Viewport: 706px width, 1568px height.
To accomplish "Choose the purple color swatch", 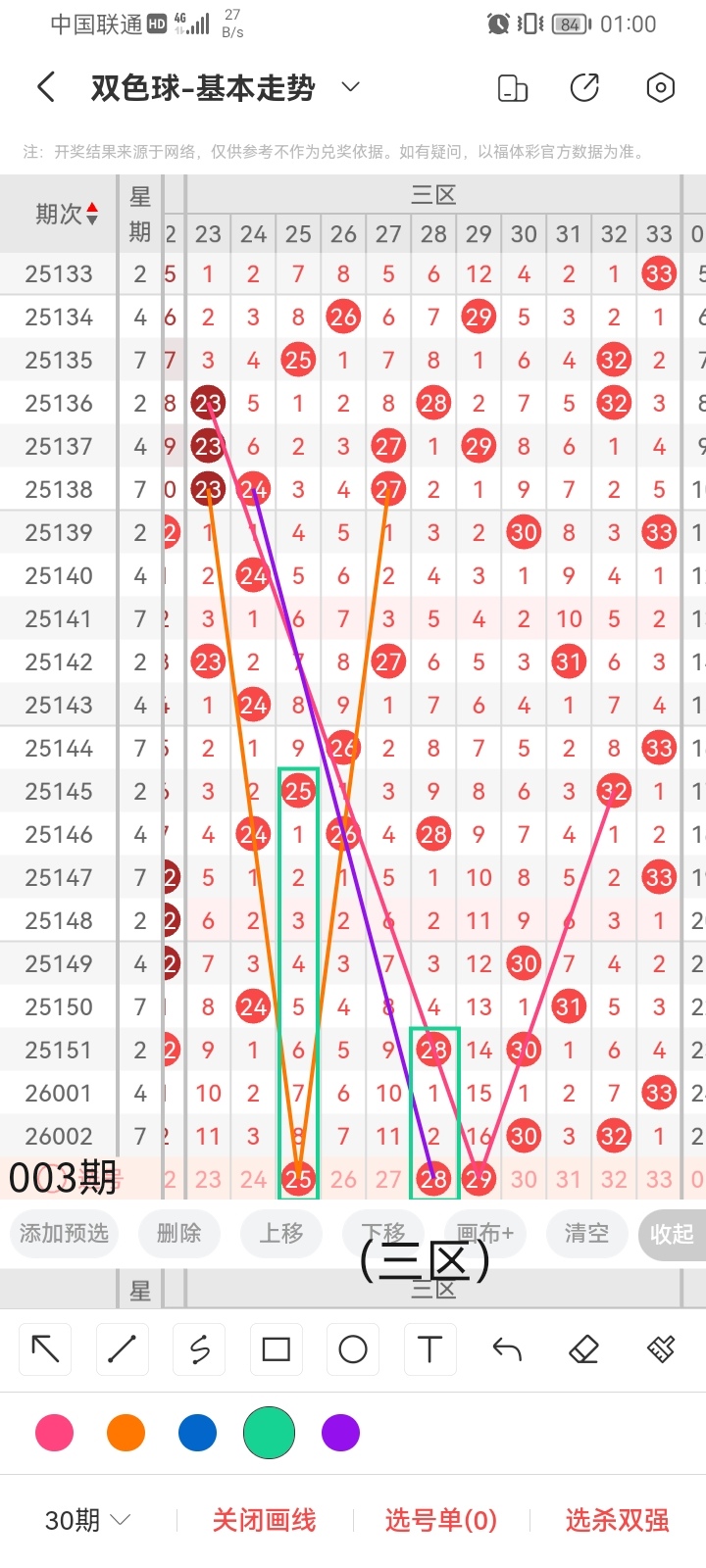I will tap(340, 1433).
